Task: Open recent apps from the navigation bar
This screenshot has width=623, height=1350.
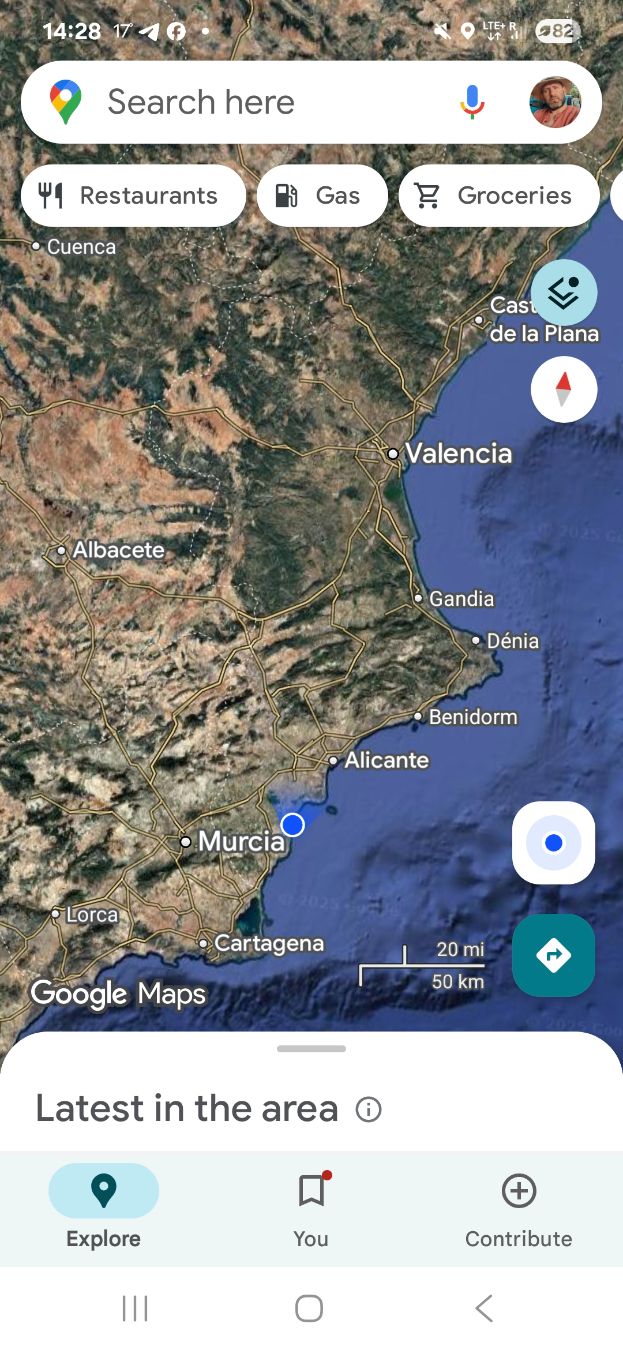Action: tap(135, 1308)
